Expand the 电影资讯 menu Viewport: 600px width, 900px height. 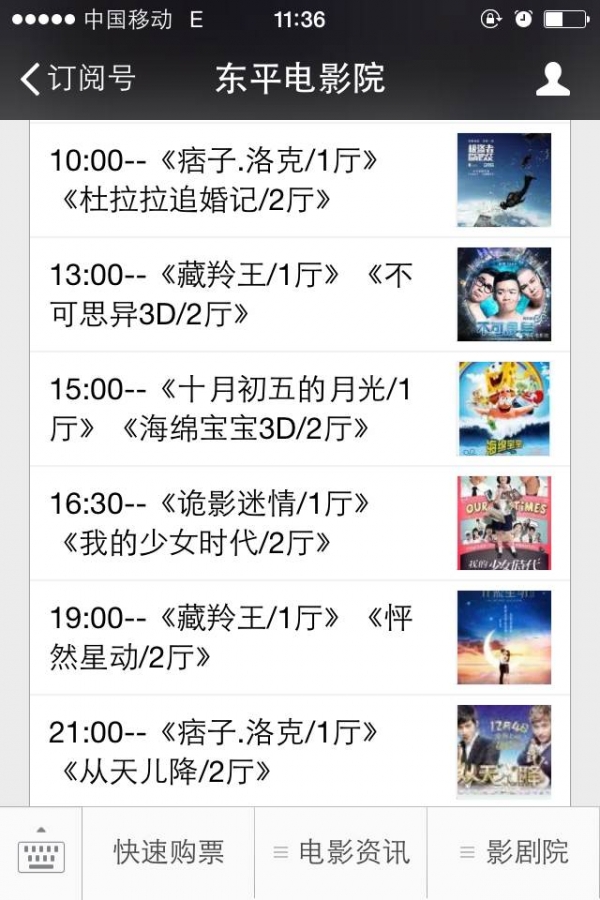click(x=341, y=853)
